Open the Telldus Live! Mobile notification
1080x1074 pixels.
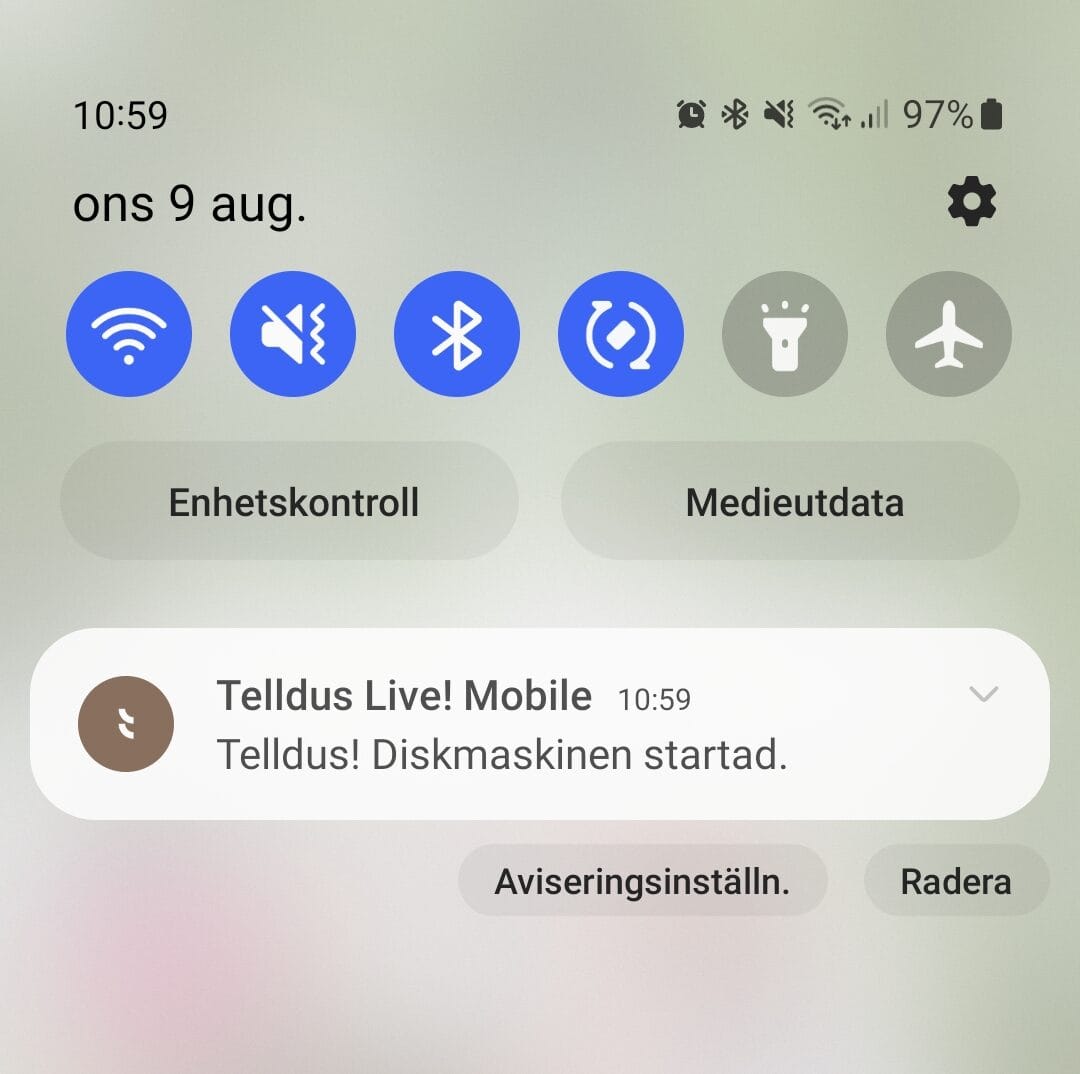pyautogui.click(x=500, y=725)
